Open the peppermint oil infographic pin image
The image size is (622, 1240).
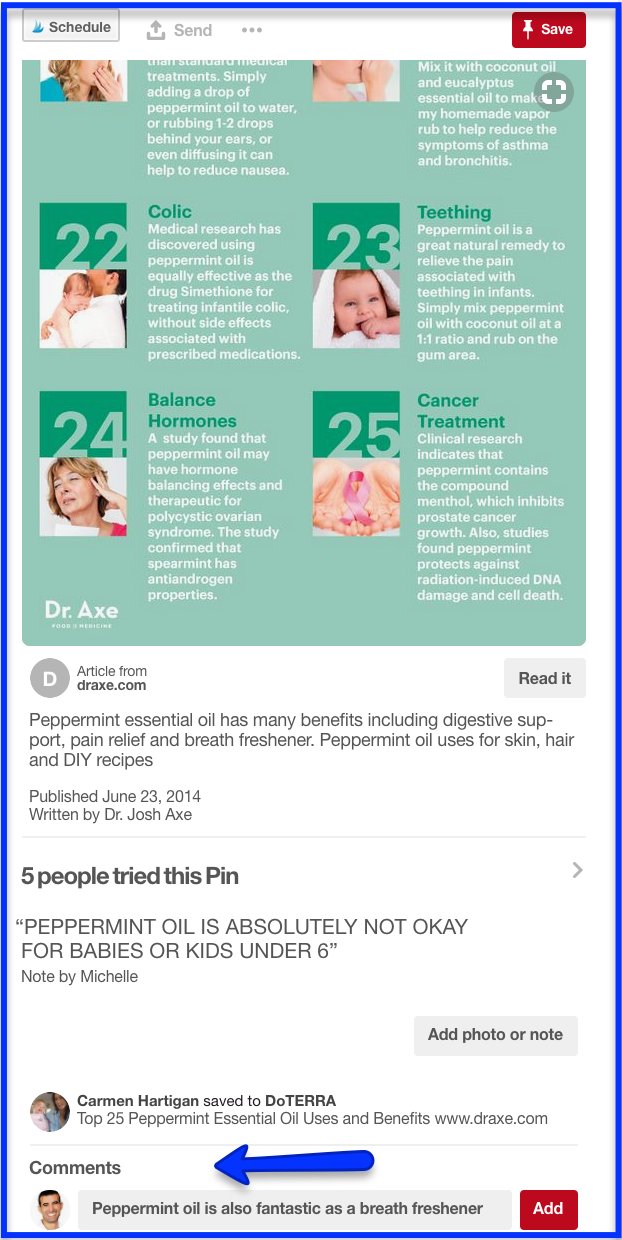click(x=304, y=352)
